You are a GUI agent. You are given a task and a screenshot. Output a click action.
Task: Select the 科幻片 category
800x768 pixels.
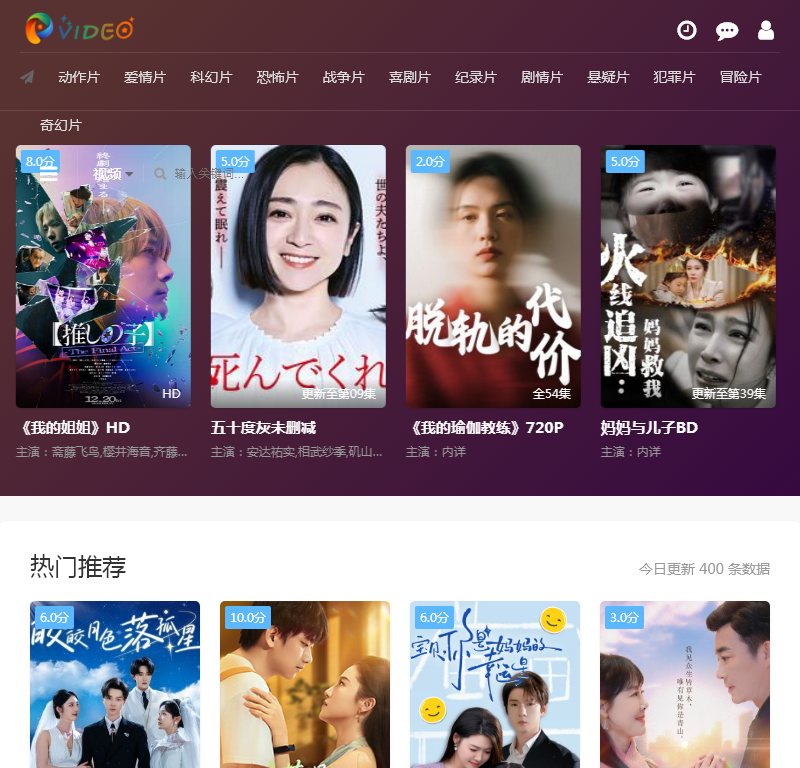211,77
